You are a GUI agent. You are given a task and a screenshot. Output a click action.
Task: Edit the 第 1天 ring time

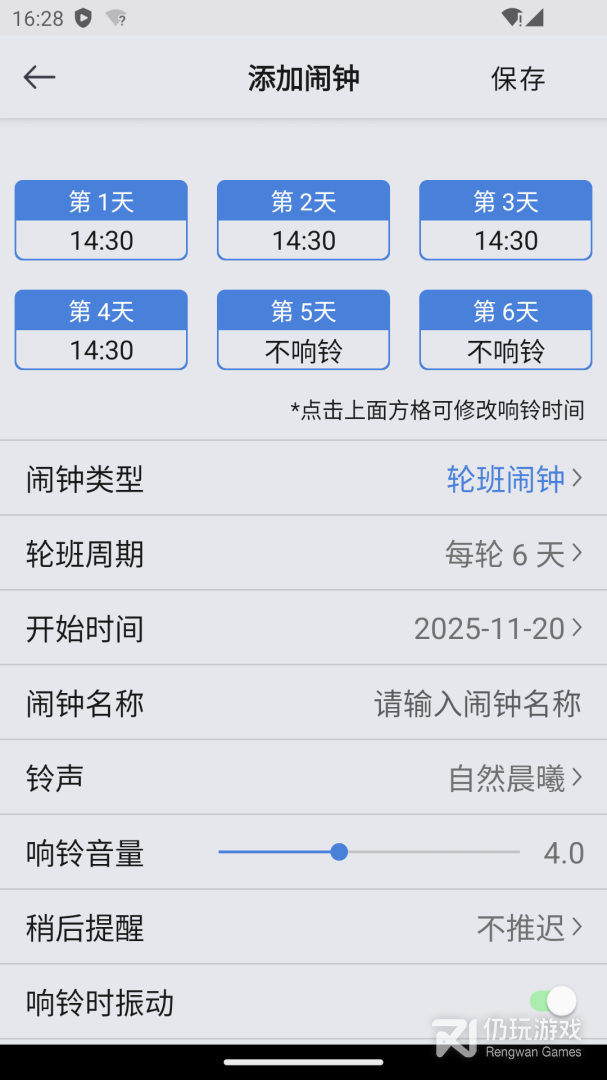point(101,221)
